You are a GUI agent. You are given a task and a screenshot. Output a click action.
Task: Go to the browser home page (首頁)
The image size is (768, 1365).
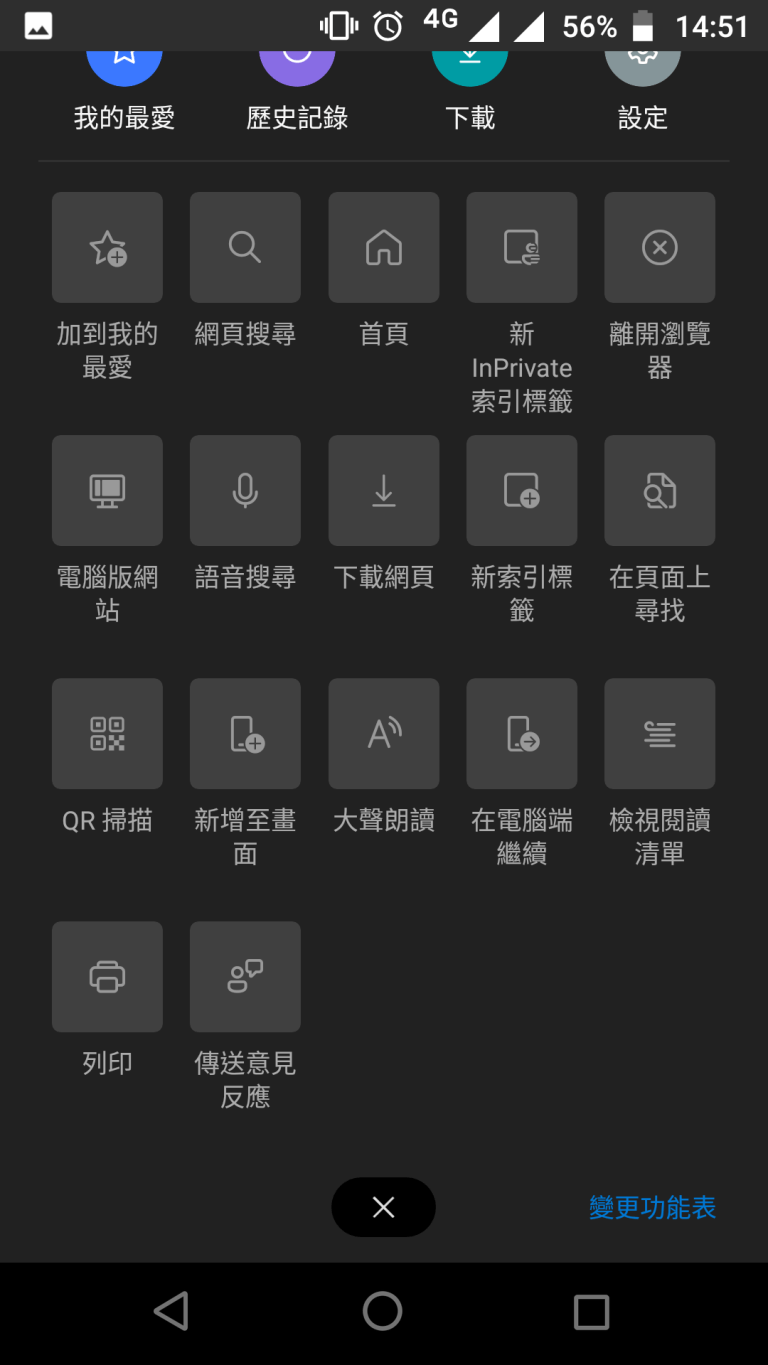click(x=383, y=247)
